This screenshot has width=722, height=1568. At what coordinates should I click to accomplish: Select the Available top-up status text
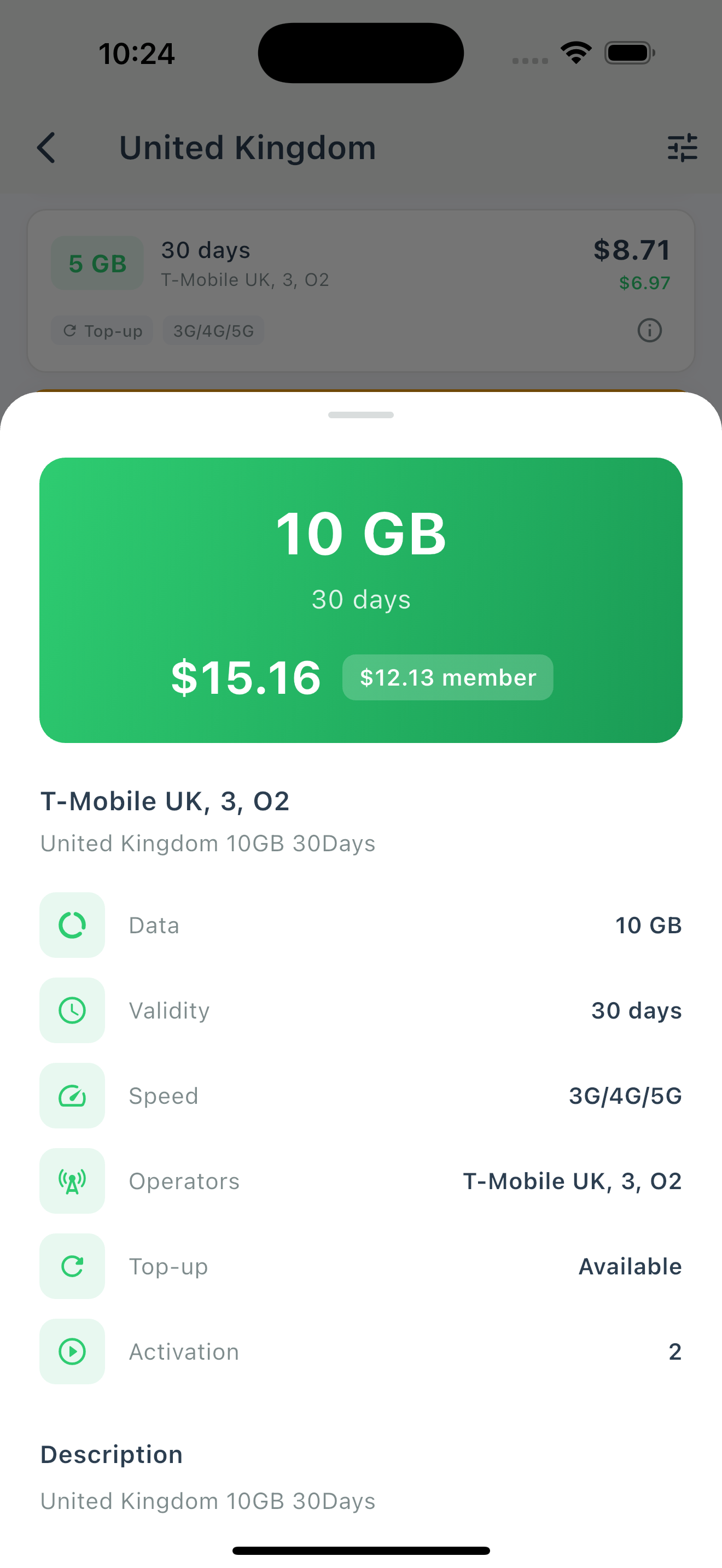630,1266
